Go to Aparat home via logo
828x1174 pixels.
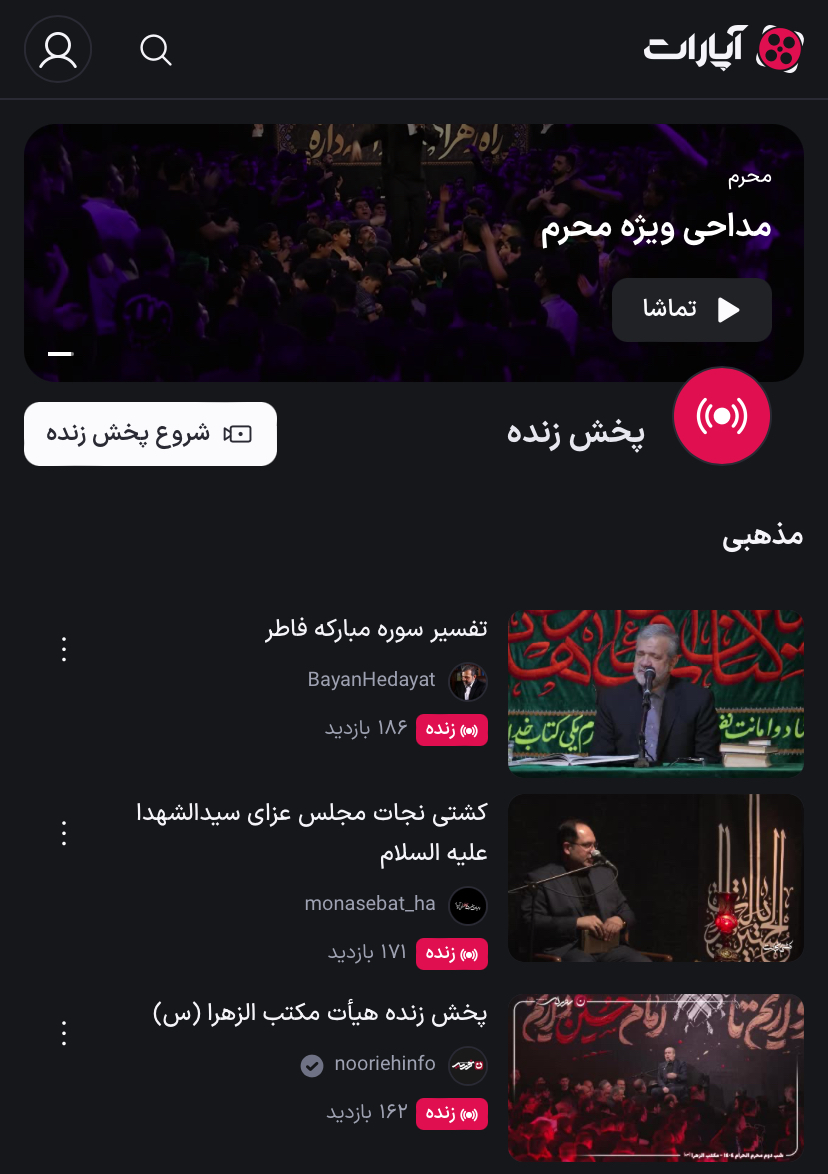(724, 49)
